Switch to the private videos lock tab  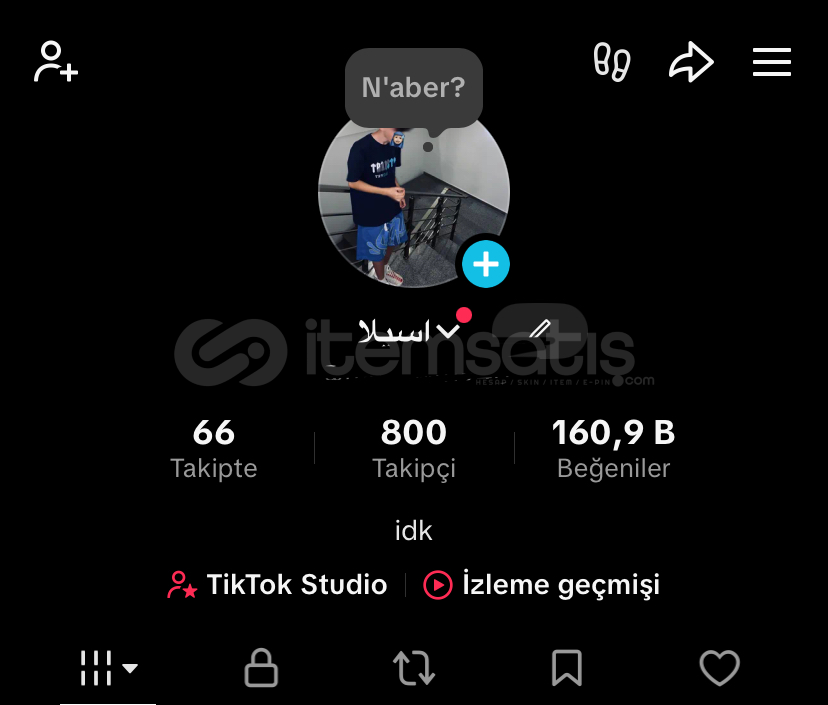[261, 668]
